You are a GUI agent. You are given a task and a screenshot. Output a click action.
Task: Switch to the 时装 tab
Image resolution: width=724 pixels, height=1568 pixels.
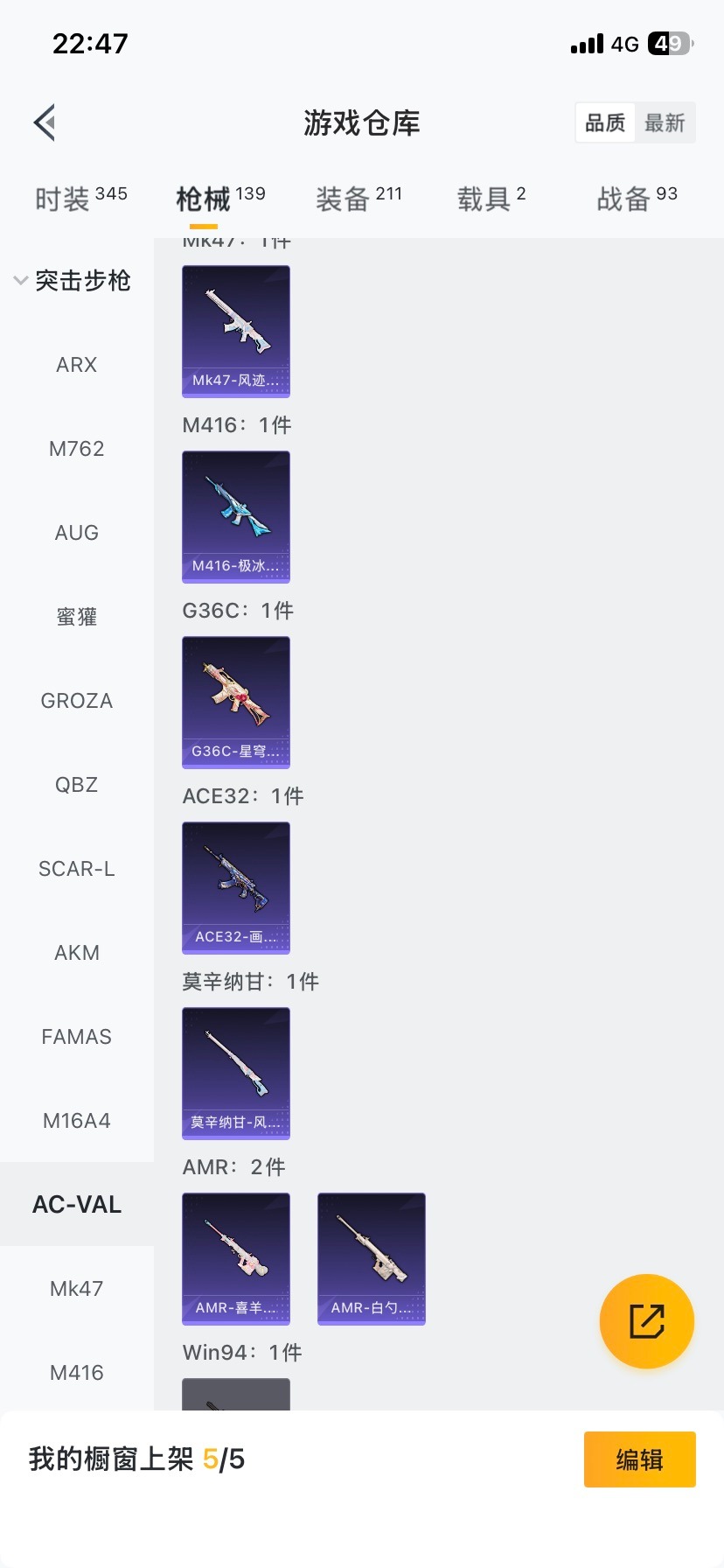[x=80, y=199]
